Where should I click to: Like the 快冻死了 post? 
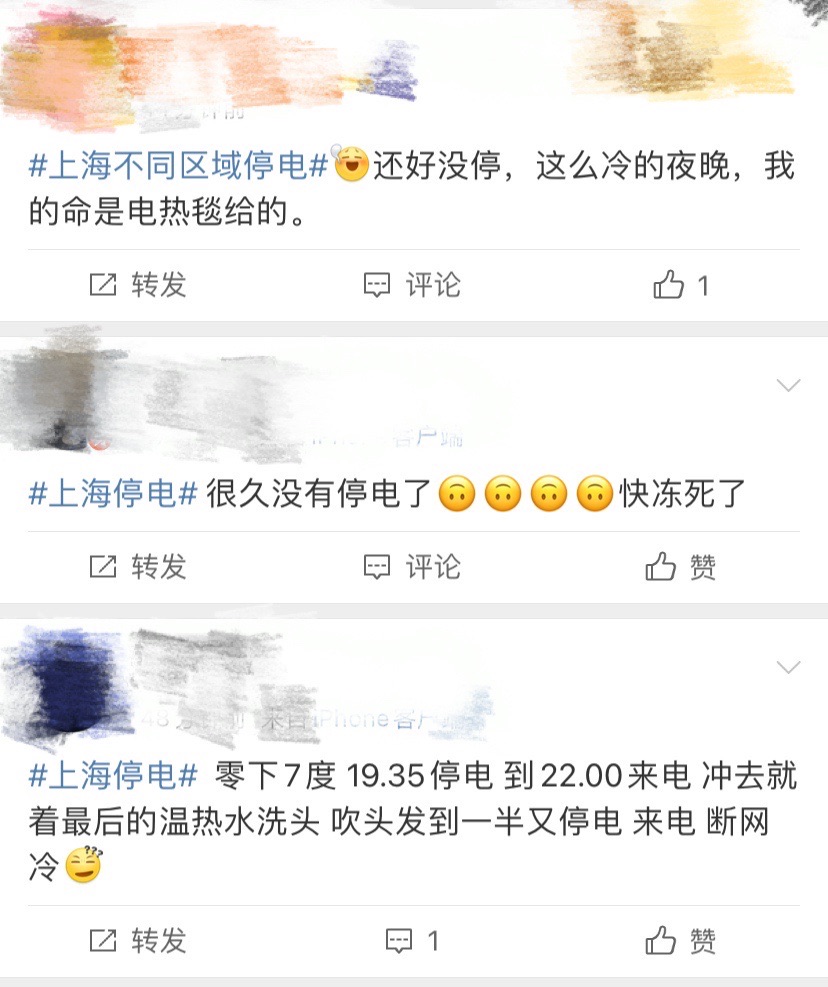[681, 568]
